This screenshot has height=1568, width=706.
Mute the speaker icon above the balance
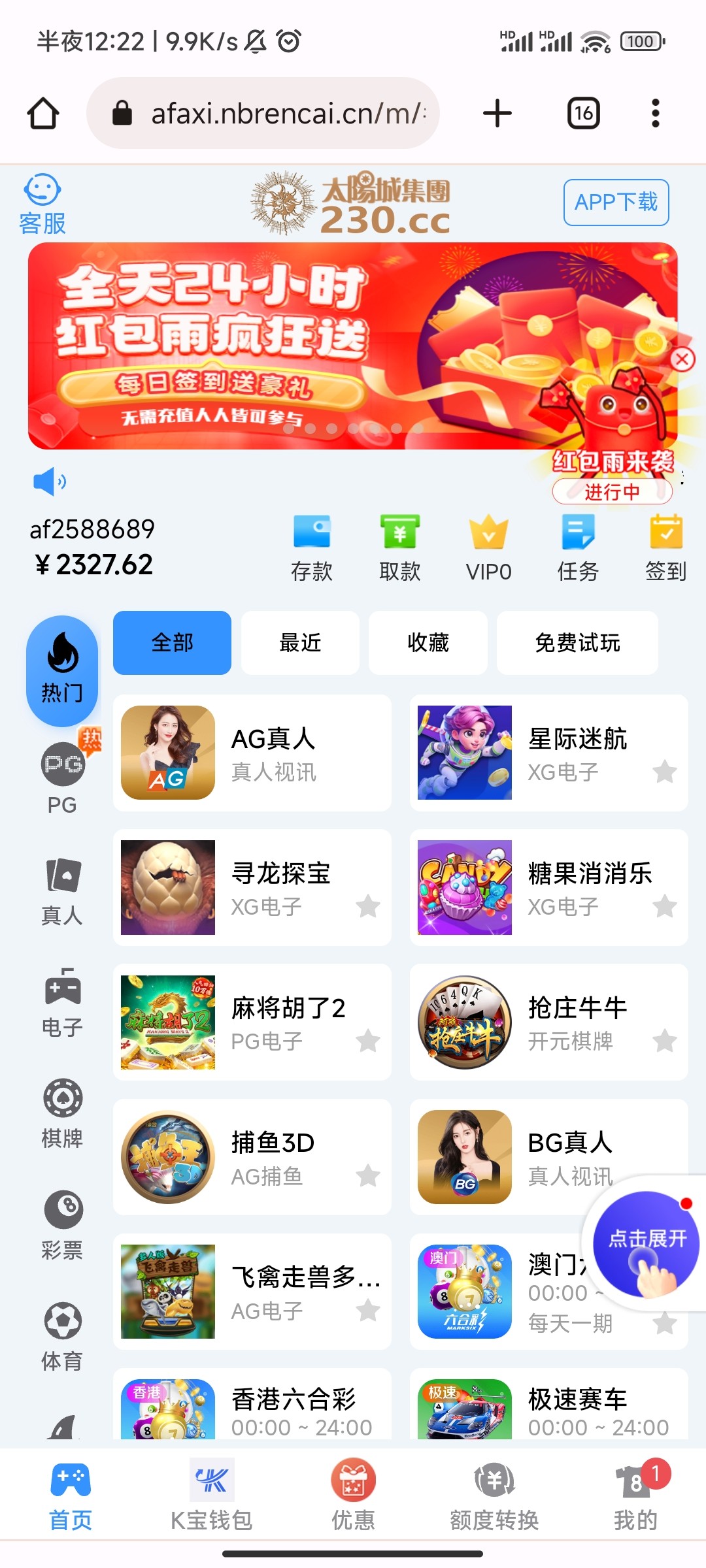point(49,481)
